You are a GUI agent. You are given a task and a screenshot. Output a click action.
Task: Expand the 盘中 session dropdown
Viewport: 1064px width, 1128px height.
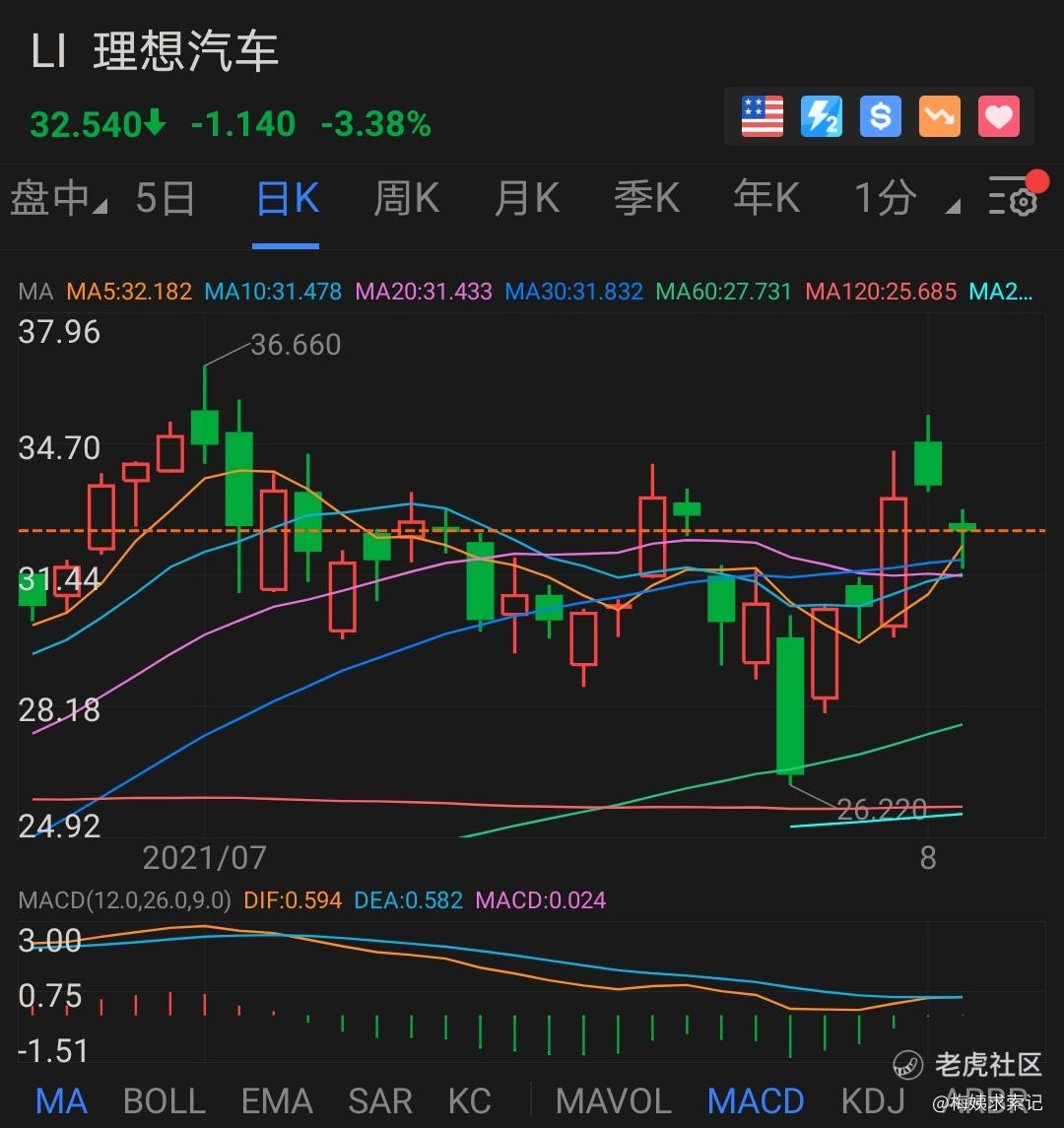coord(57,200)
